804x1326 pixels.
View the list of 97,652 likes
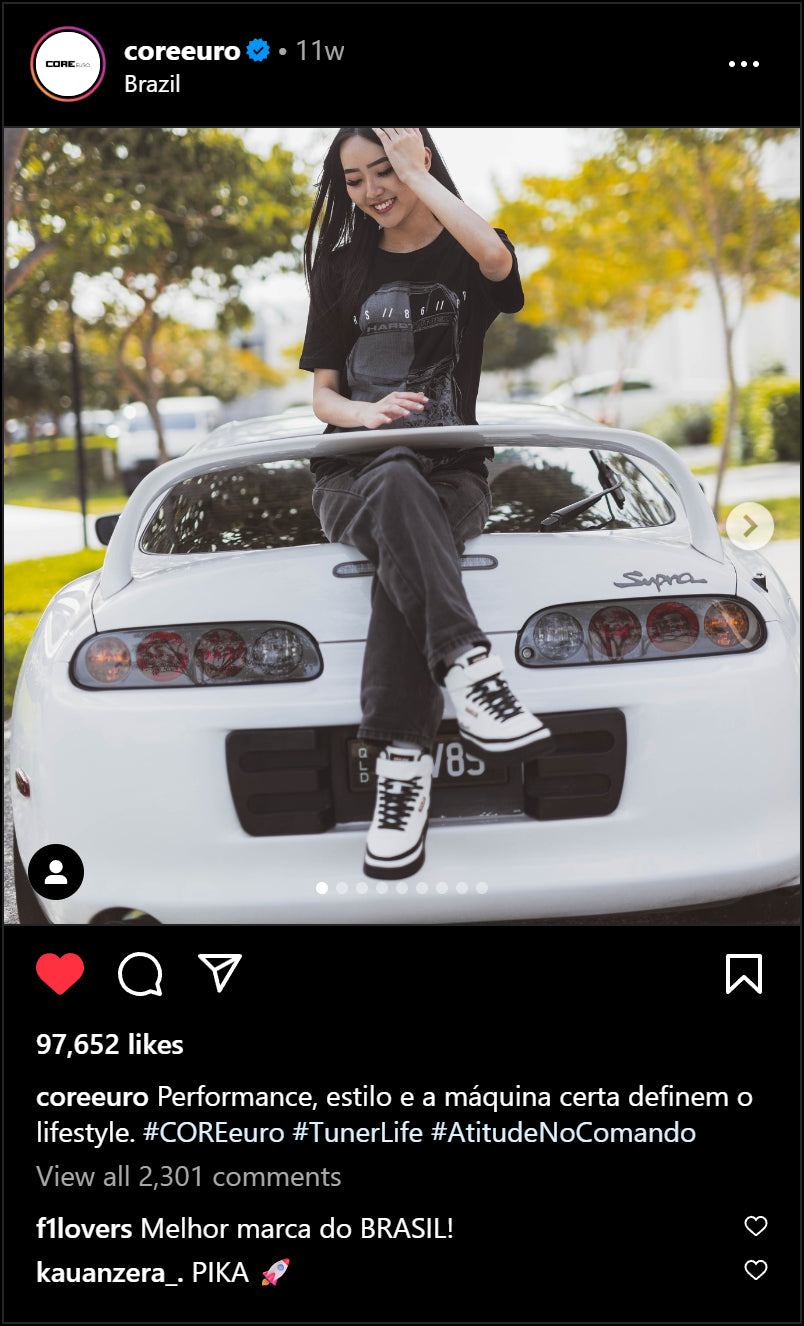[110, 1045]
